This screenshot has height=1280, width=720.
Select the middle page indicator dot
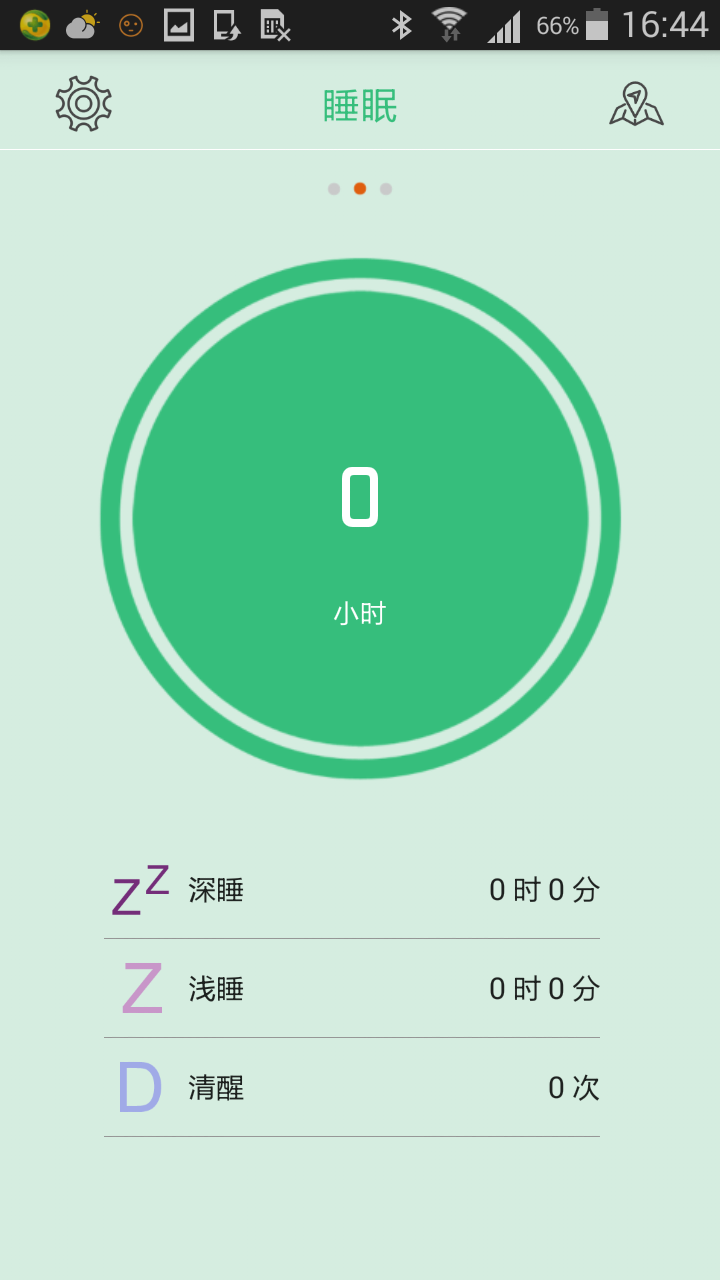tap(360, 188)
